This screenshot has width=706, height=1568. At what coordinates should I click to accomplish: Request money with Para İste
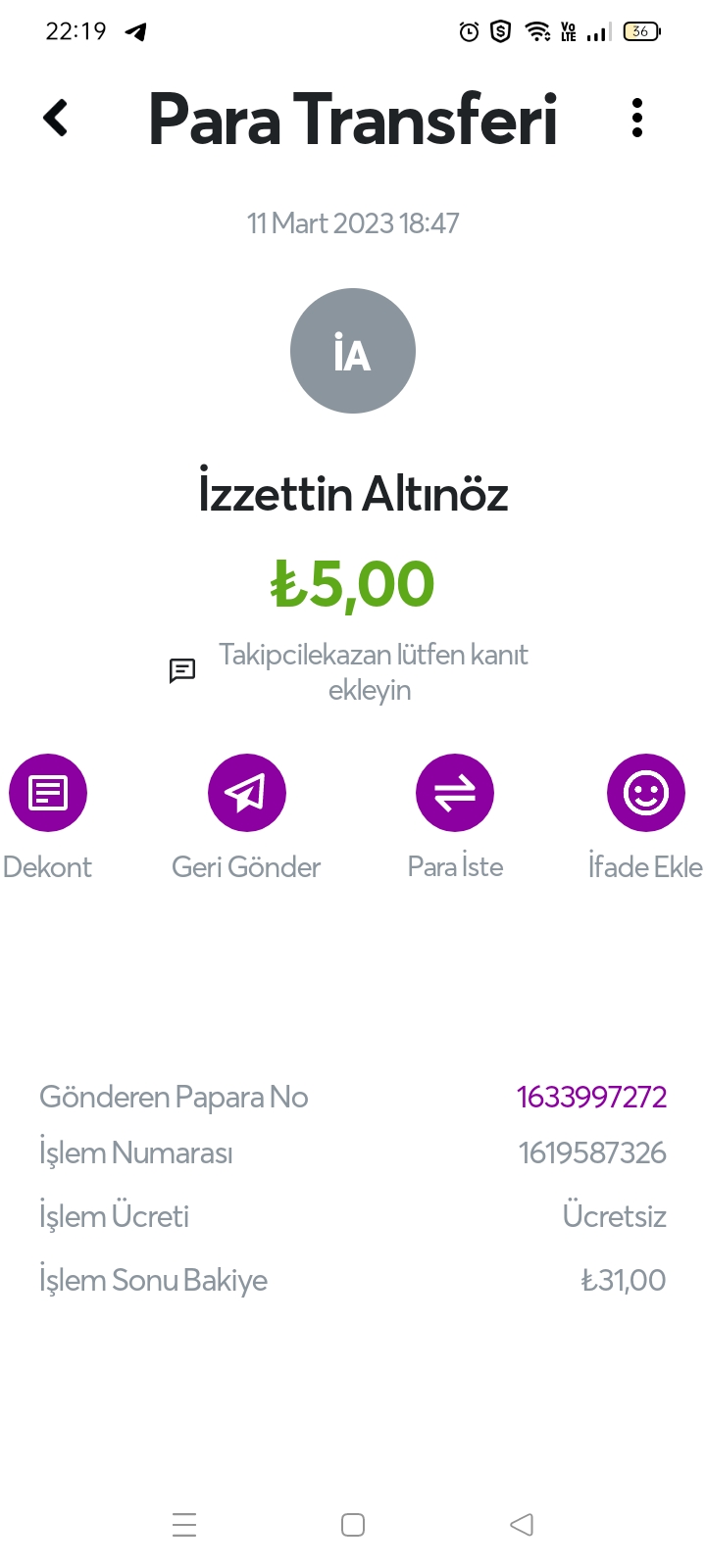click(455, 793)
